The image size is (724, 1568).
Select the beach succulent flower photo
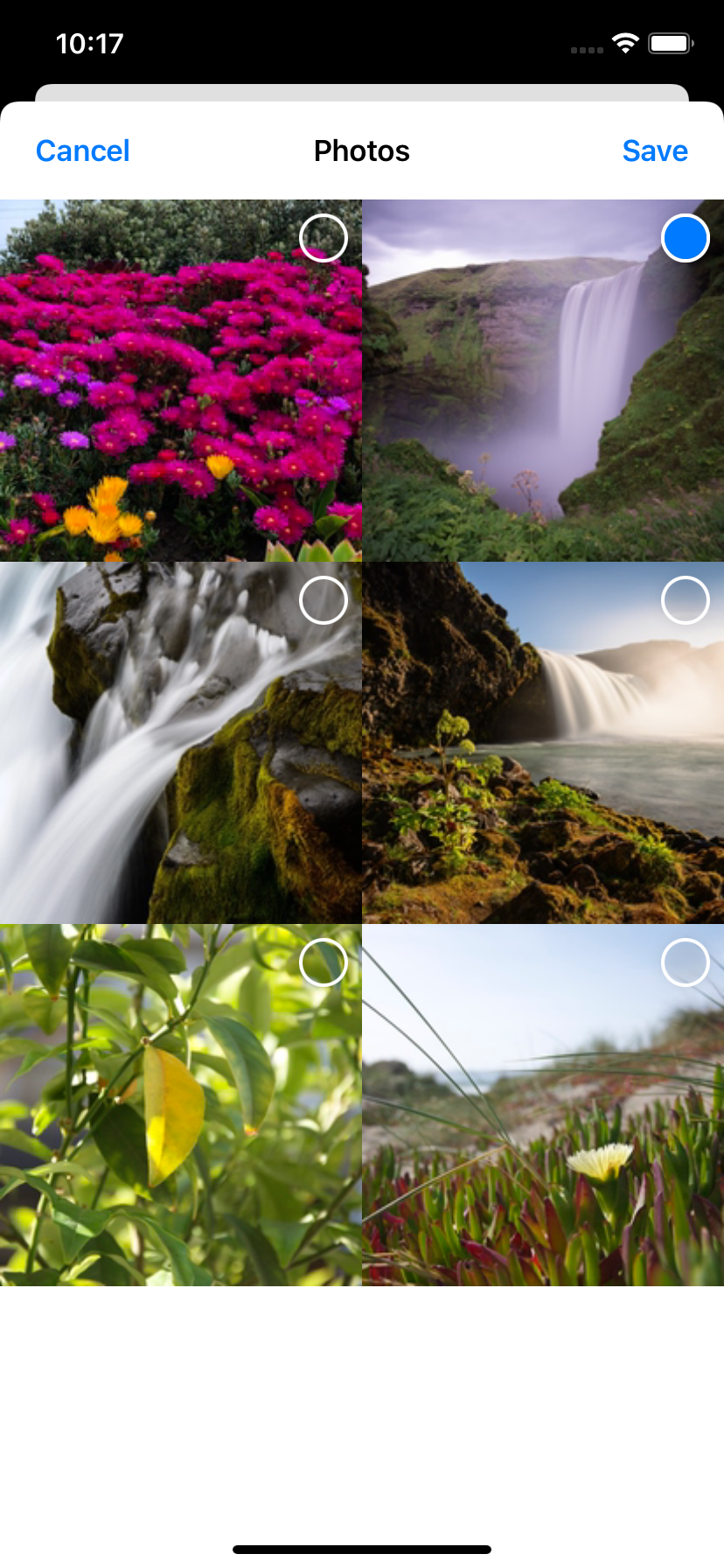(685, 962)
